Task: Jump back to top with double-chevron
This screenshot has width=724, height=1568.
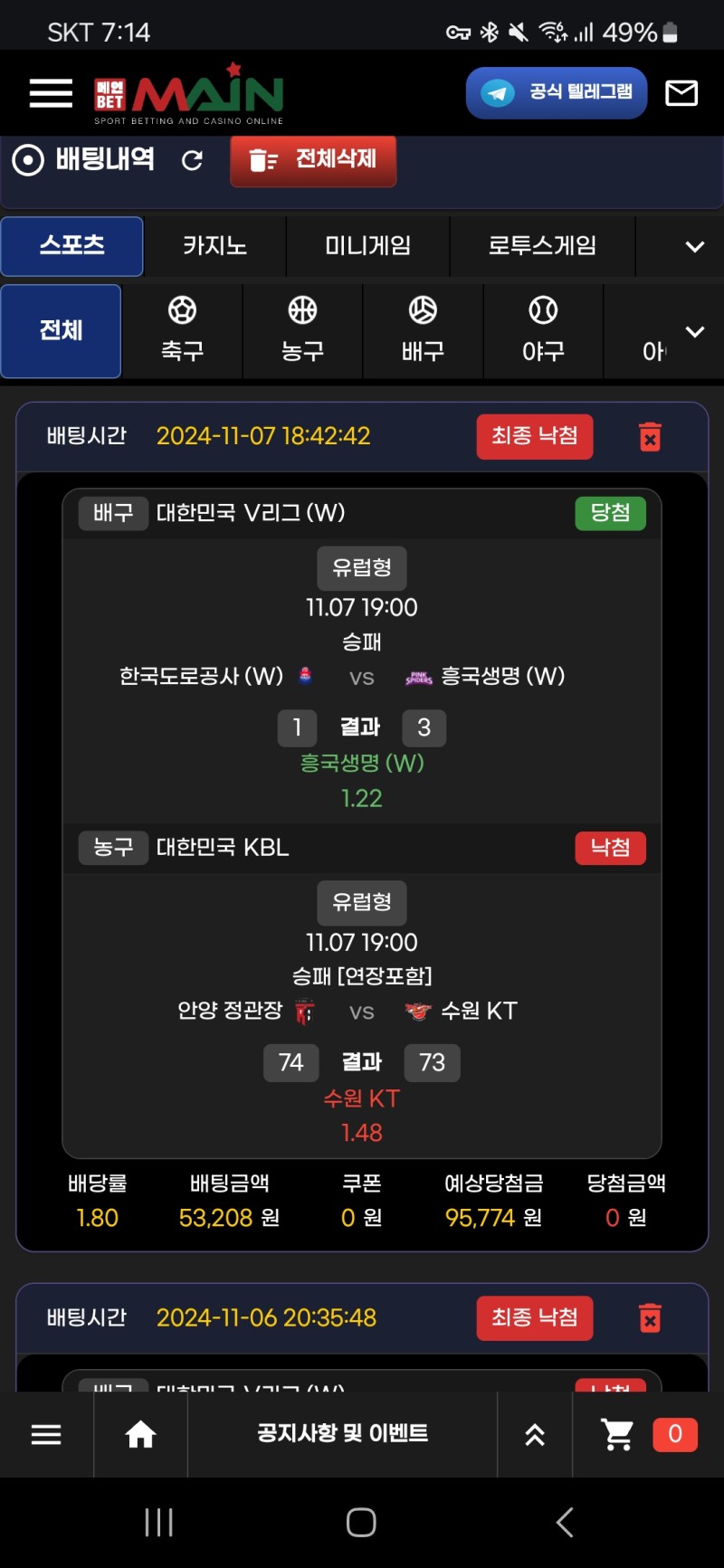Action: (535, 1434)
